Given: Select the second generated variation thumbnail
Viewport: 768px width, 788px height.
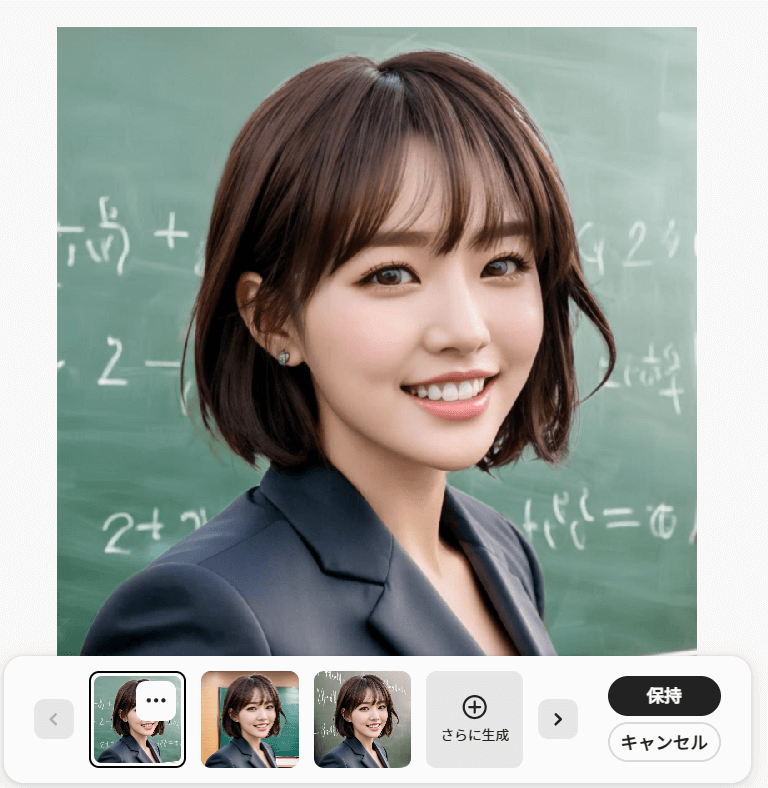Looking at the screenshot, I should 250,719.
